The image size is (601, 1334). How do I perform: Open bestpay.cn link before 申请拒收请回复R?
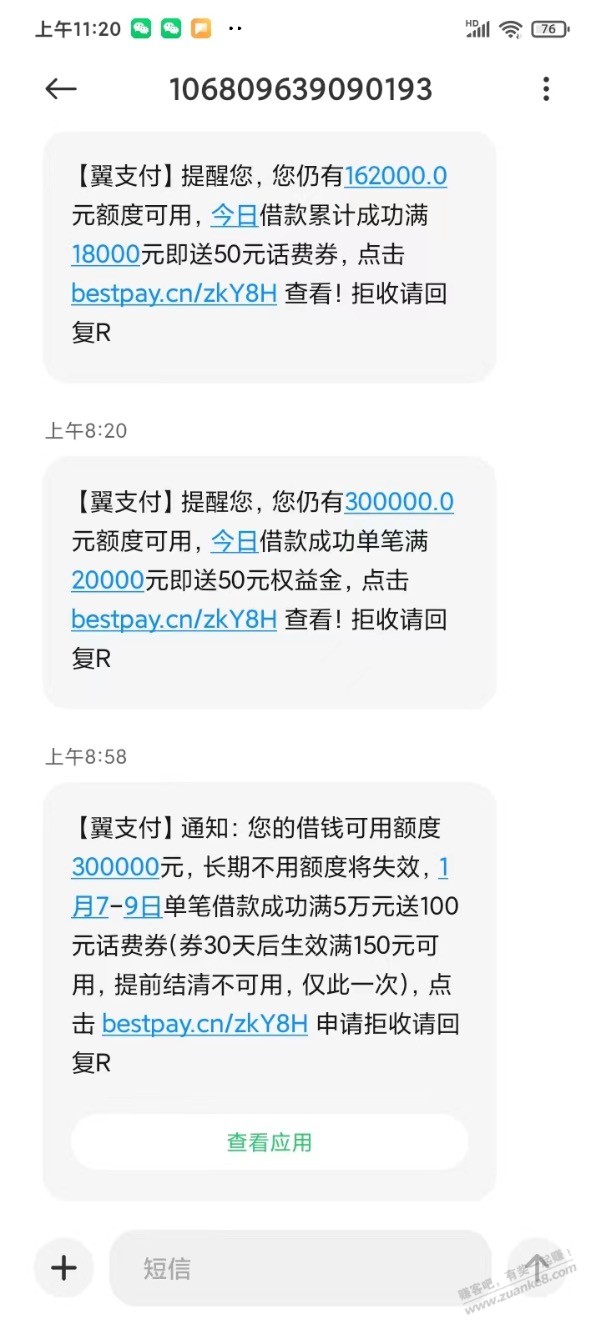pos(204,1023)
